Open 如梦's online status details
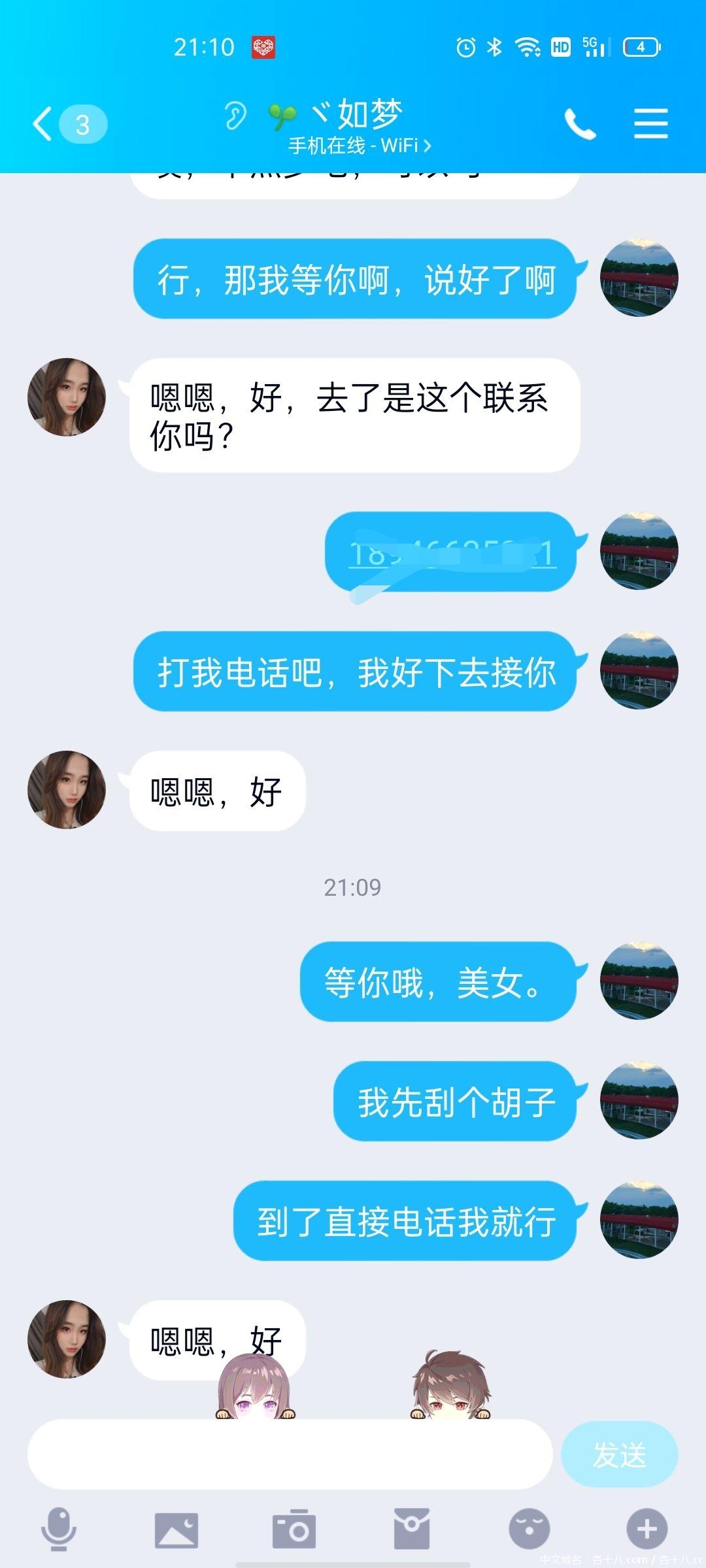This screenshot has width=706, height=1568. (x=360, y=146)
